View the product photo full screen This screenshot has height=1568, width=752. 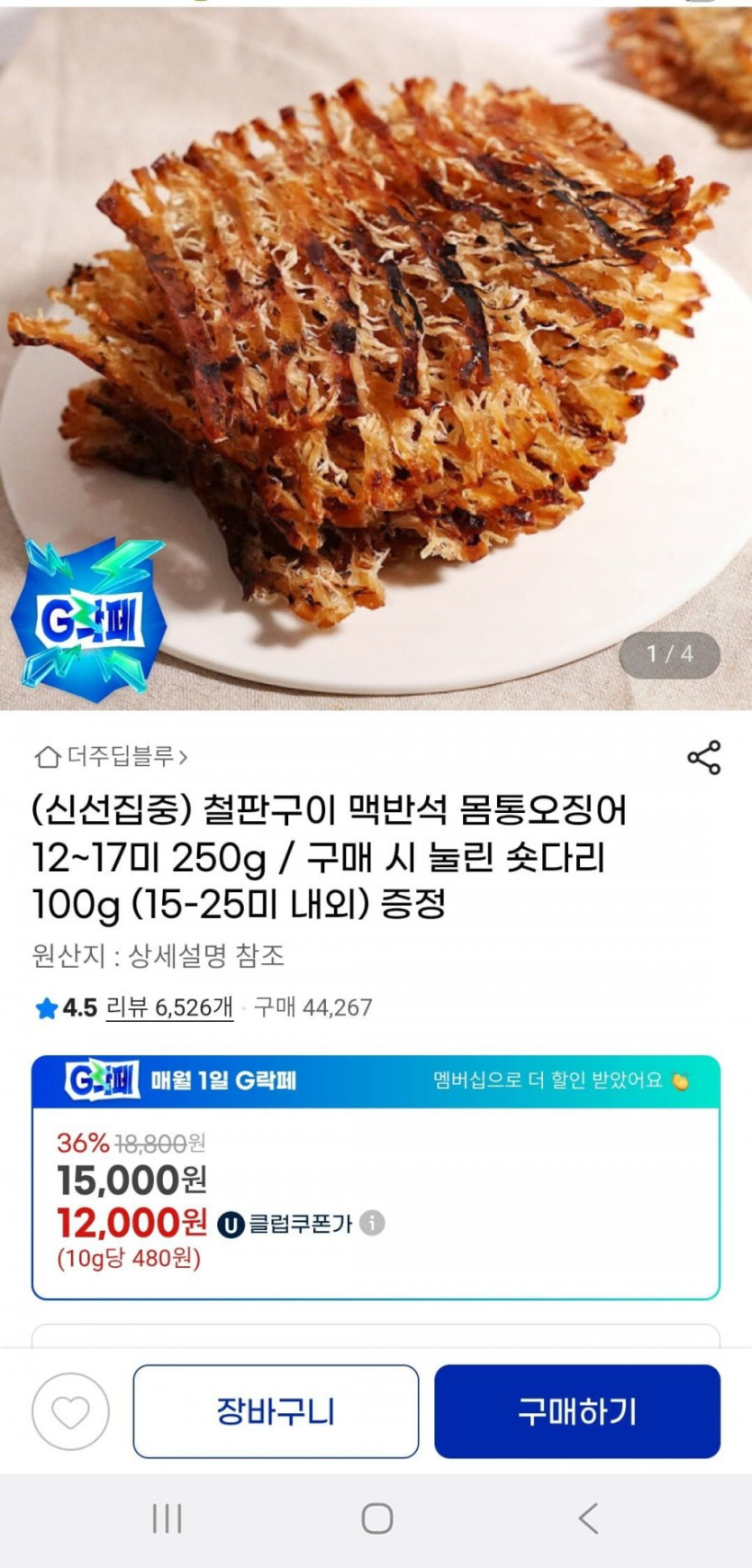[x=376, y=351]
